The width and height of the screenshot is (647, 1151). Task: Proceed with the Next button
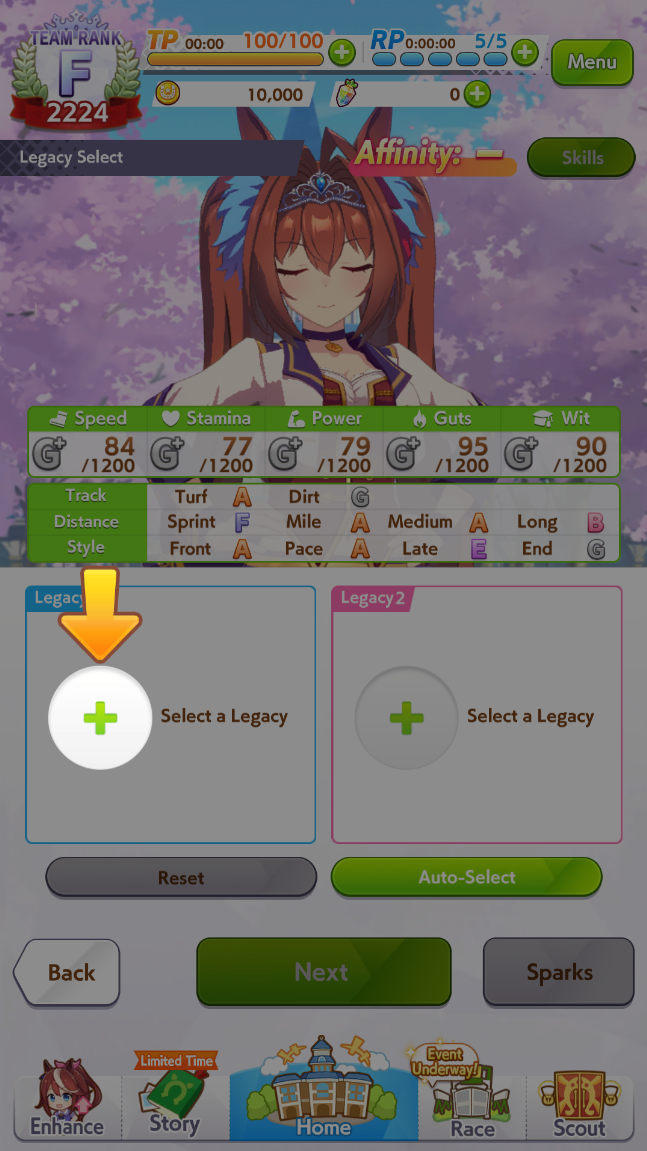coord(323,972)
